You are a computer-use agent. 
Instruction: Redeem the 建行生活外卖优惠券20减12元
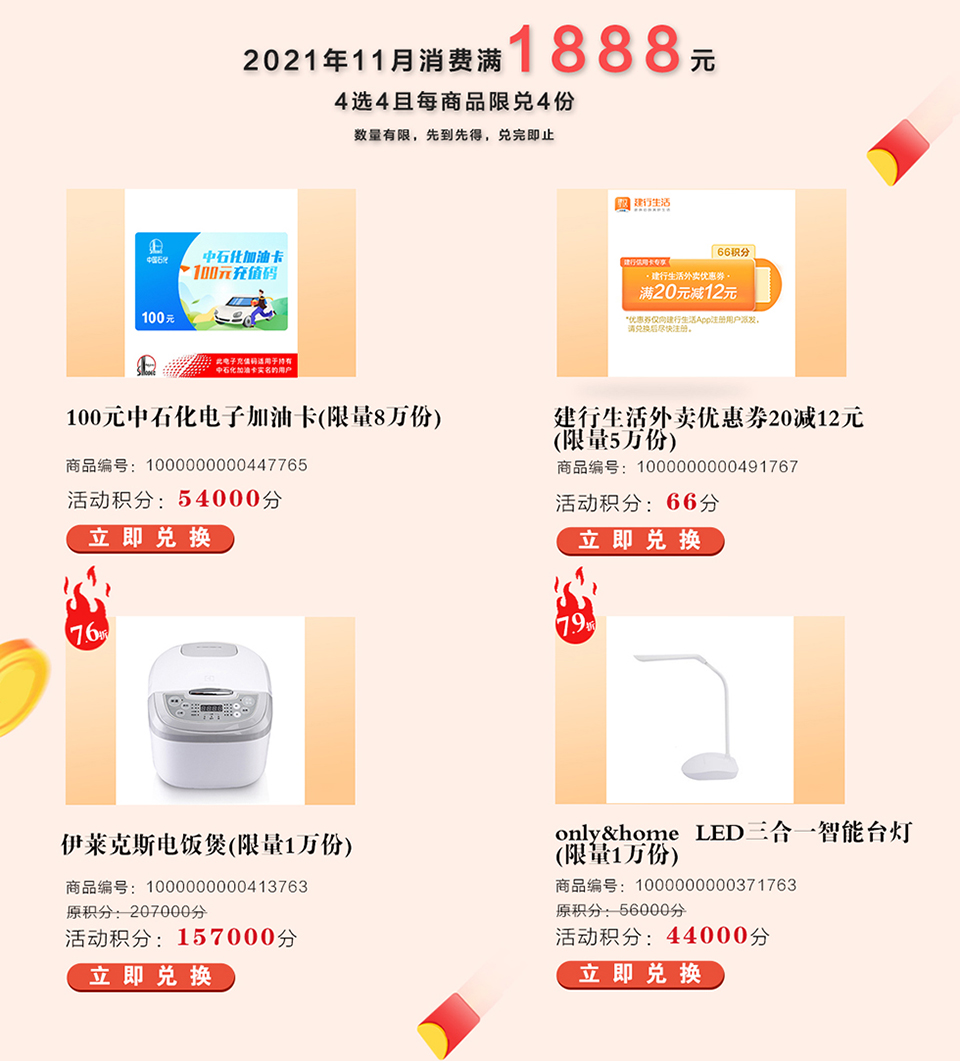coord(640,541)
